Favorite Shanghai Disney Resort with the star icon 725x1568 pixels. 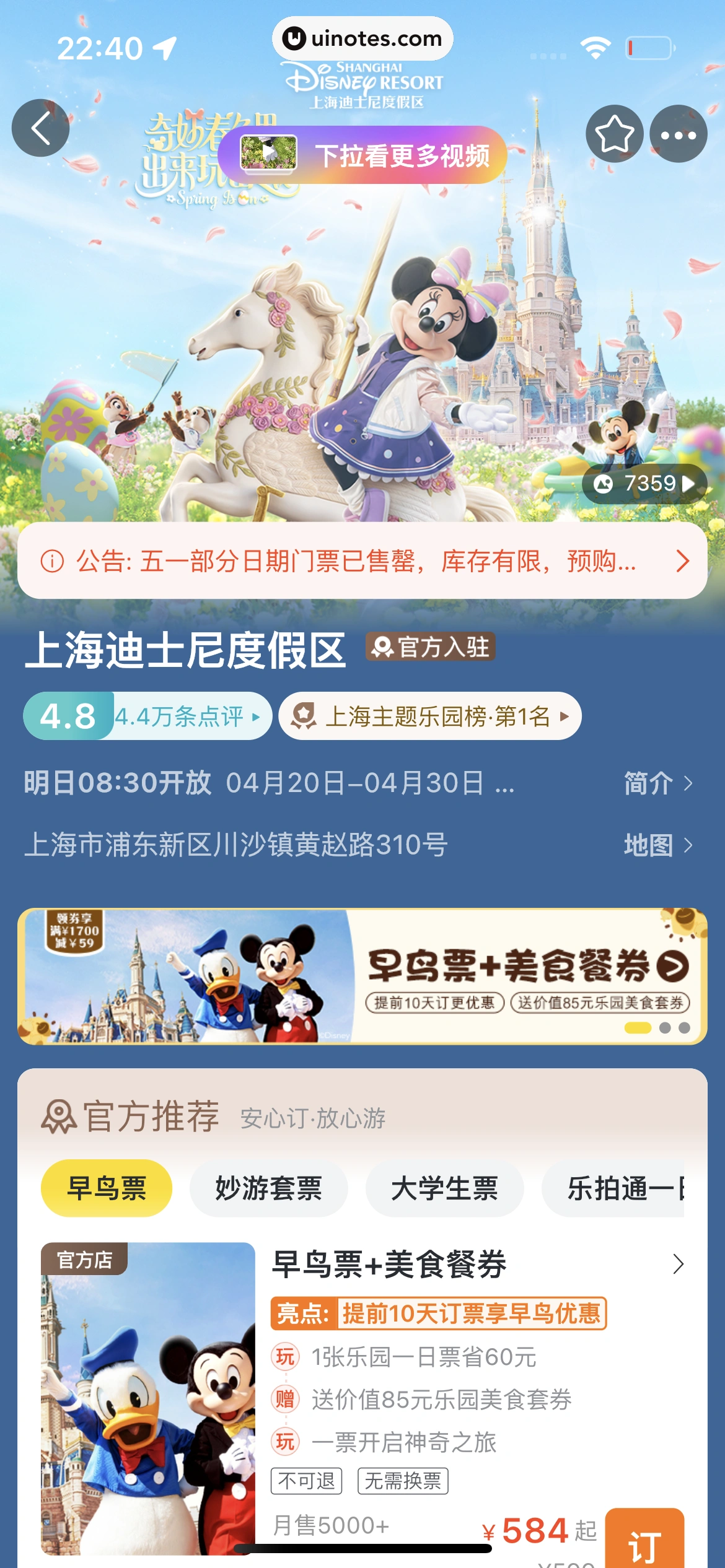click(614, 134)
